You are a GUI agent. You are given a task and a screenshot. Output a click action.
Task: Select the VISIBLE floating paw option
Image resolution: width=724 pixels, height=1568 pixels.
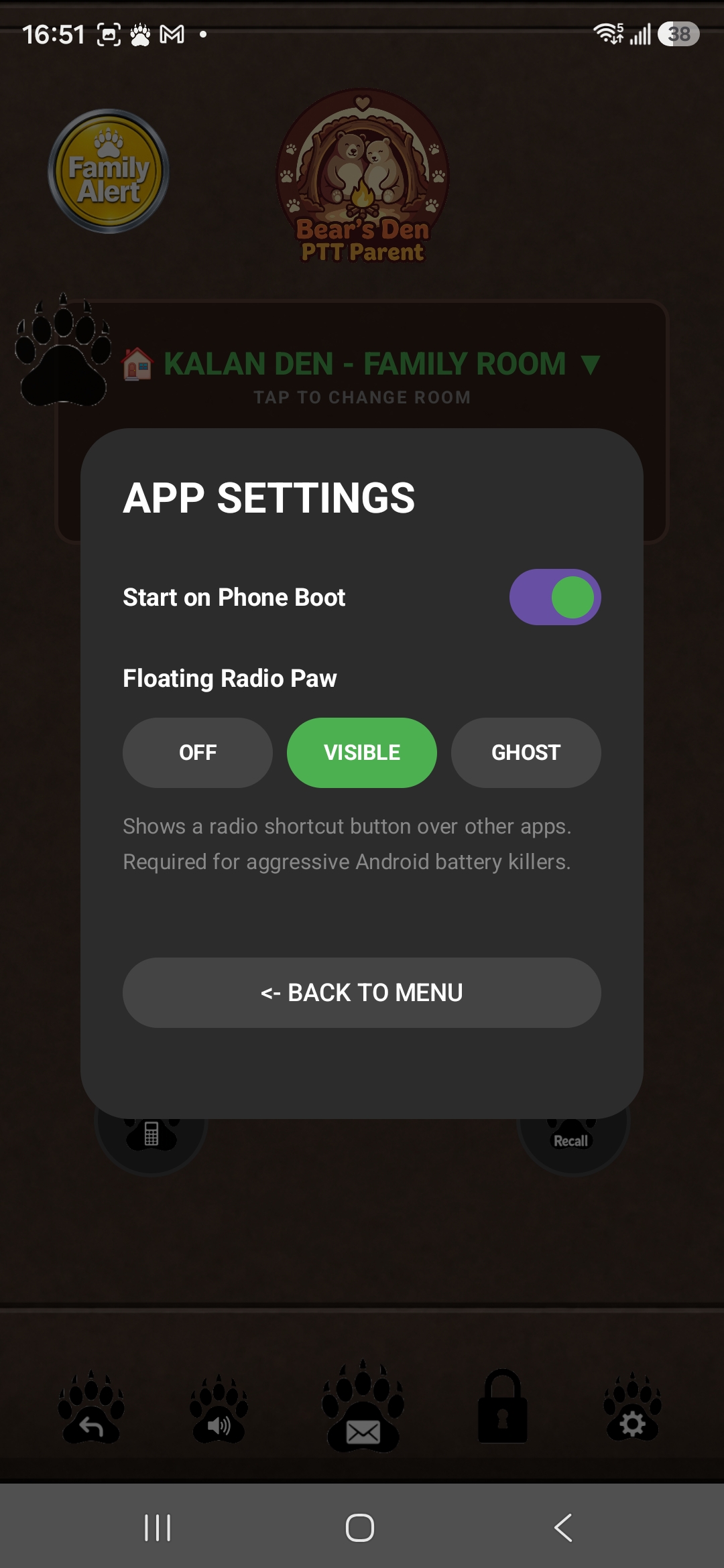click(x=362, y=753)
